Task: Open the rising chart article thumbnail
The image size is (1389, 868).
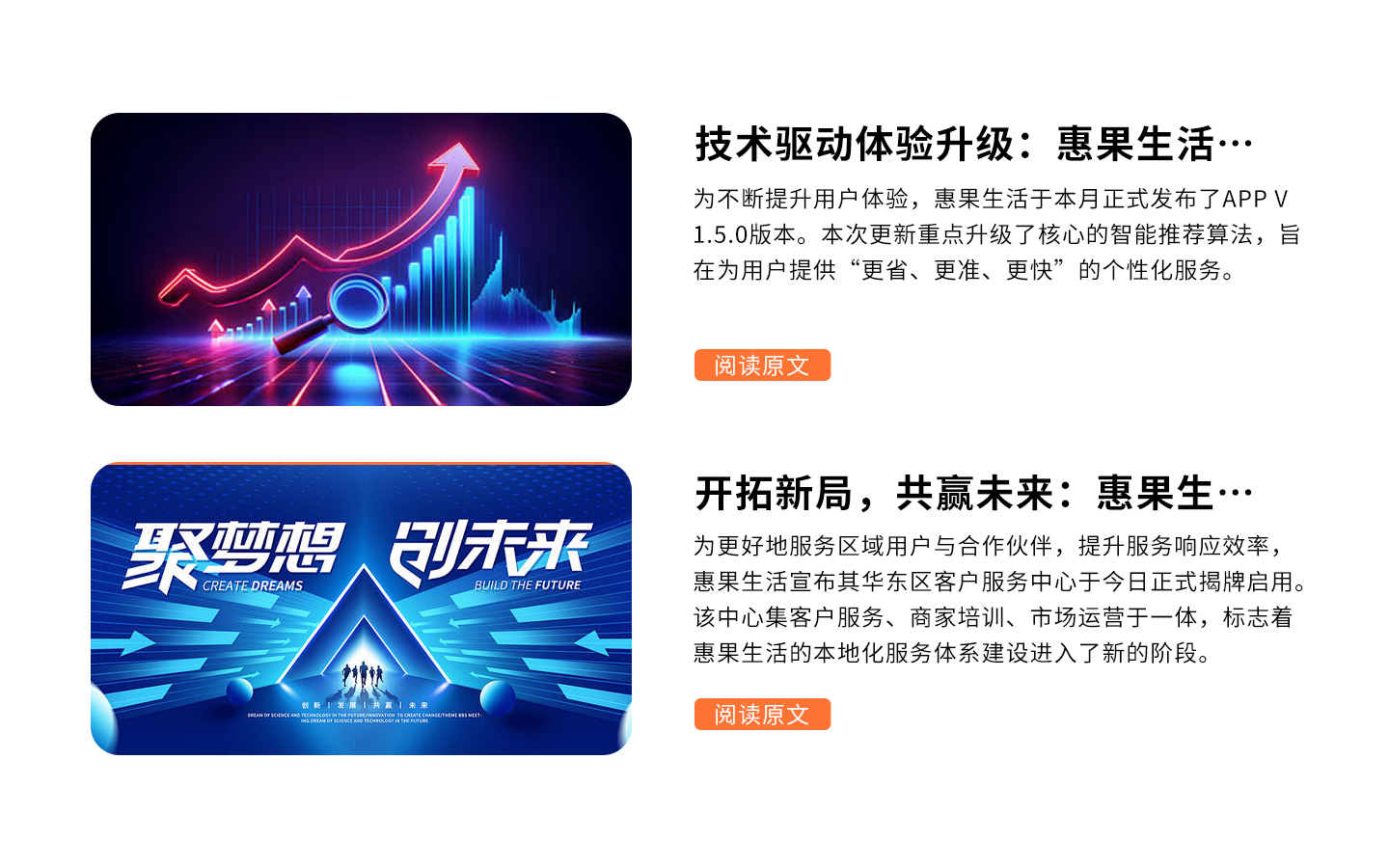Action: coord(361,259)
